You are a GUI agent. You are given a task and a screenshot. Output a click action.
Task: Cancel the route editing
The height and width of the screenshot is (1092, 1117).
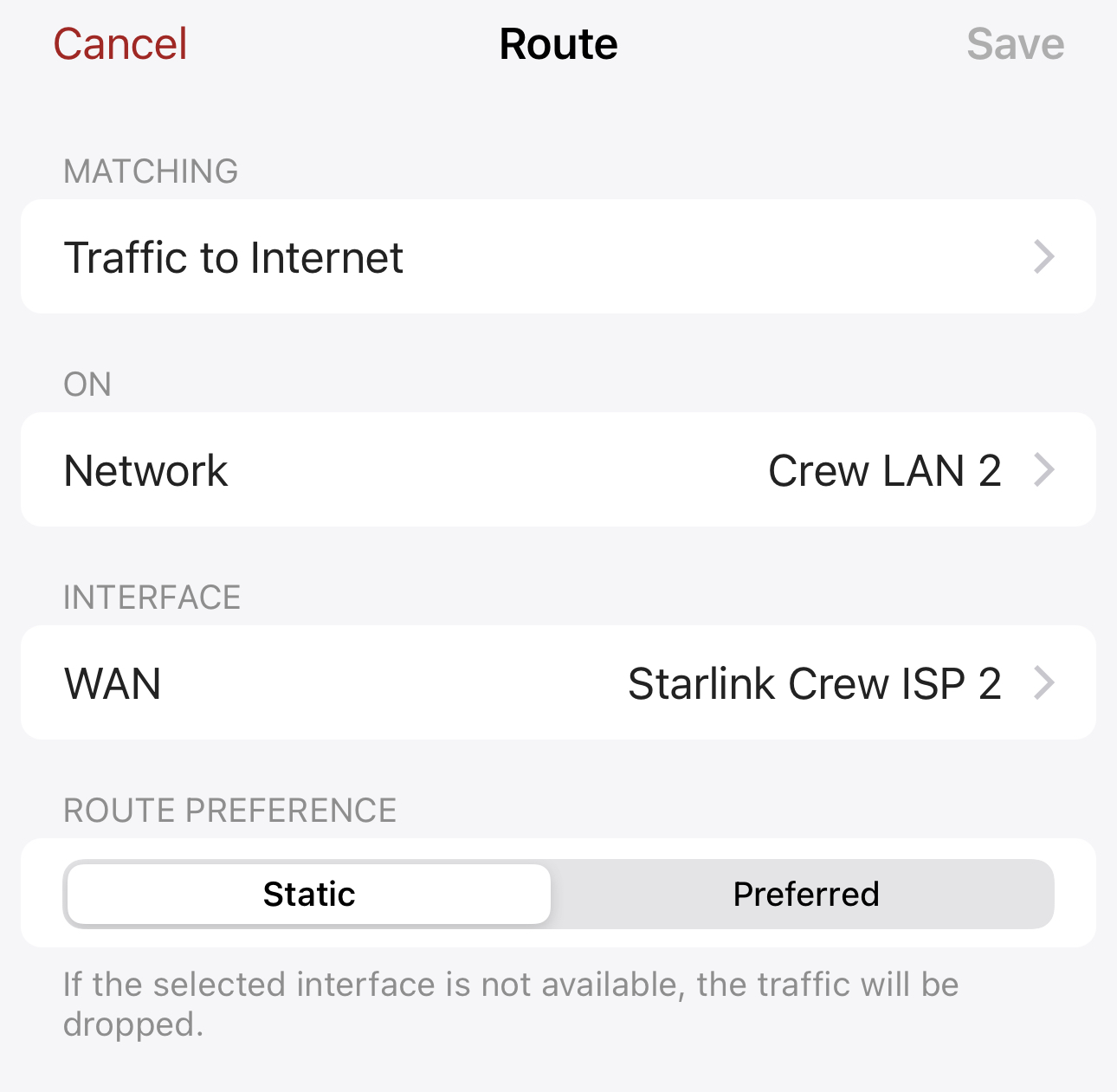coord(120,44)
